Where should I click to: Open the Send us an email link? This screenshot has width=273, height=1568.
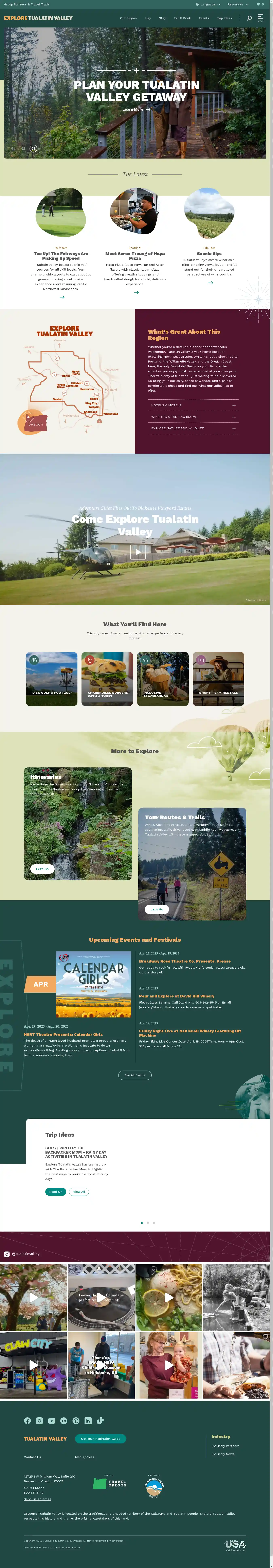(x=37, y=1499)
